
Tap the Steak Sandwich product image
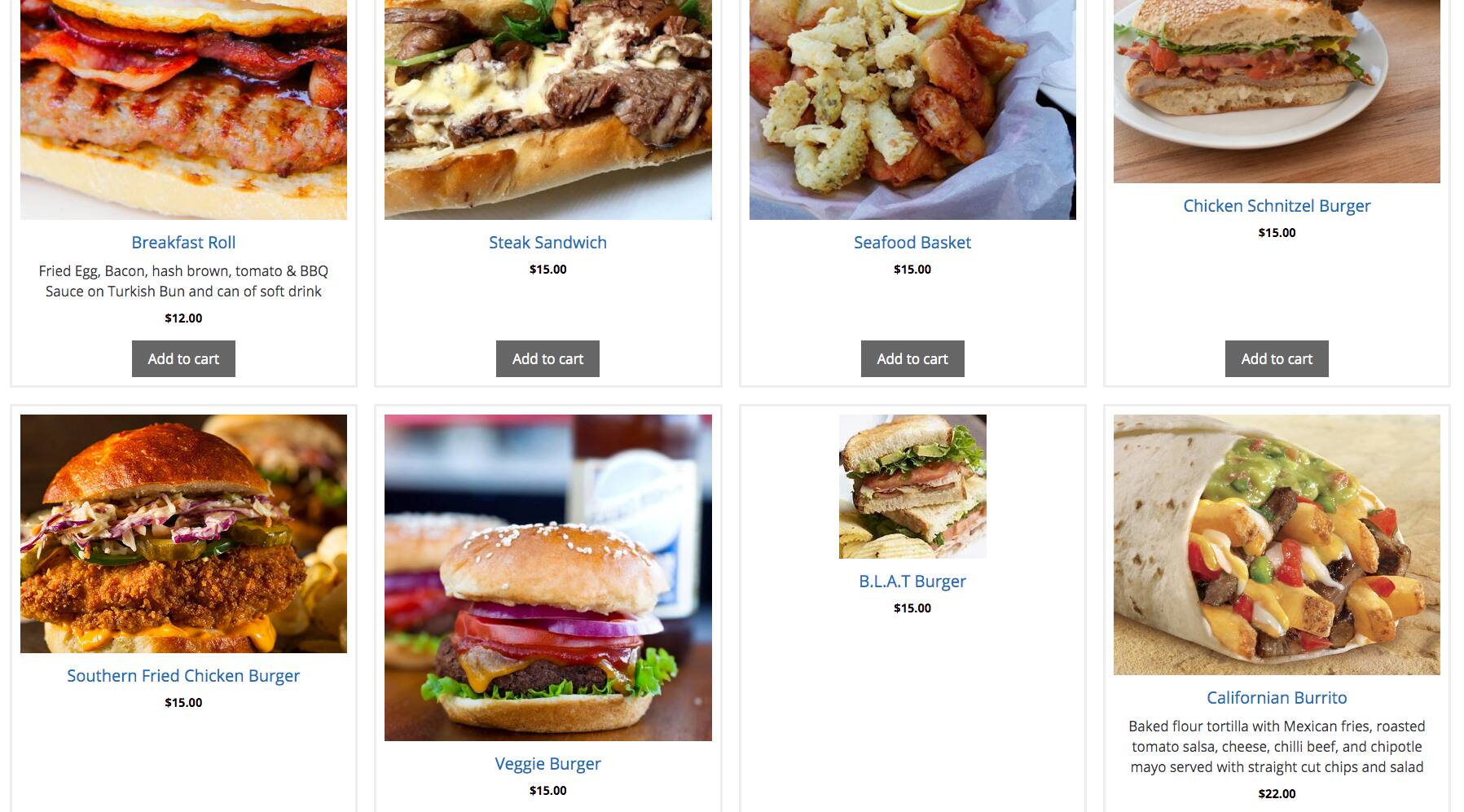click(x=547, y=109)
